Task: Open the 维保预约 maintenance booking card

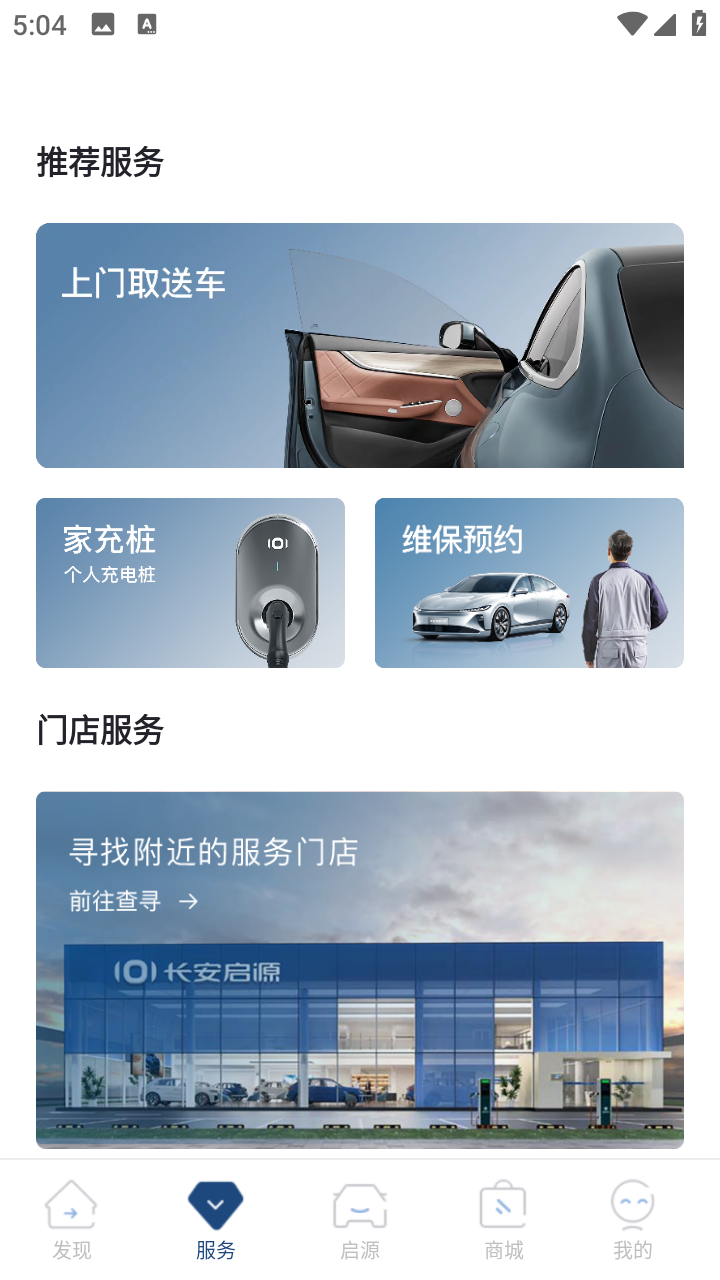Action: point(529,583)
